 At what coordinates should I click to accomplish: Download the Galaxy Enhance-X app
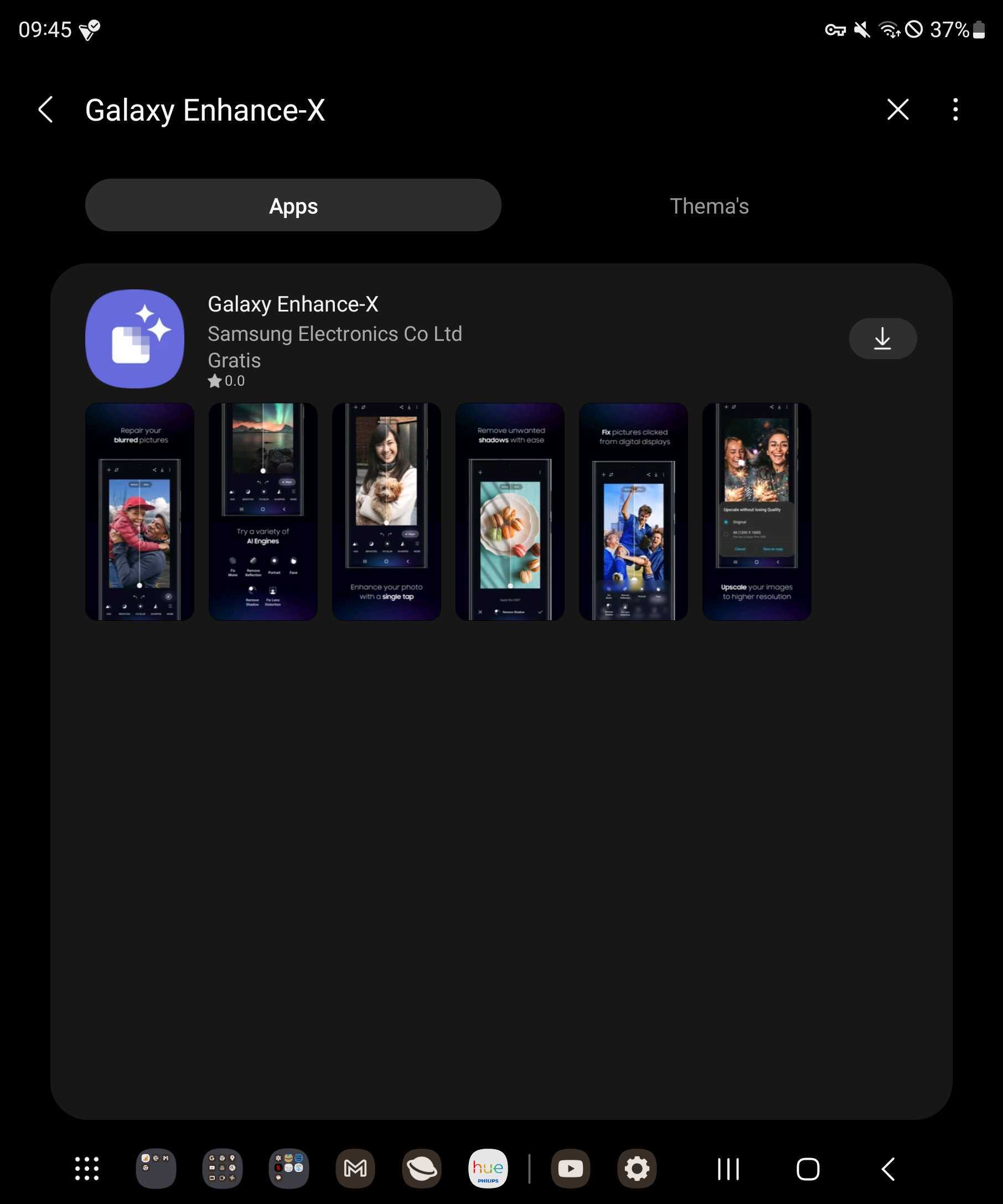click(882, 339)
